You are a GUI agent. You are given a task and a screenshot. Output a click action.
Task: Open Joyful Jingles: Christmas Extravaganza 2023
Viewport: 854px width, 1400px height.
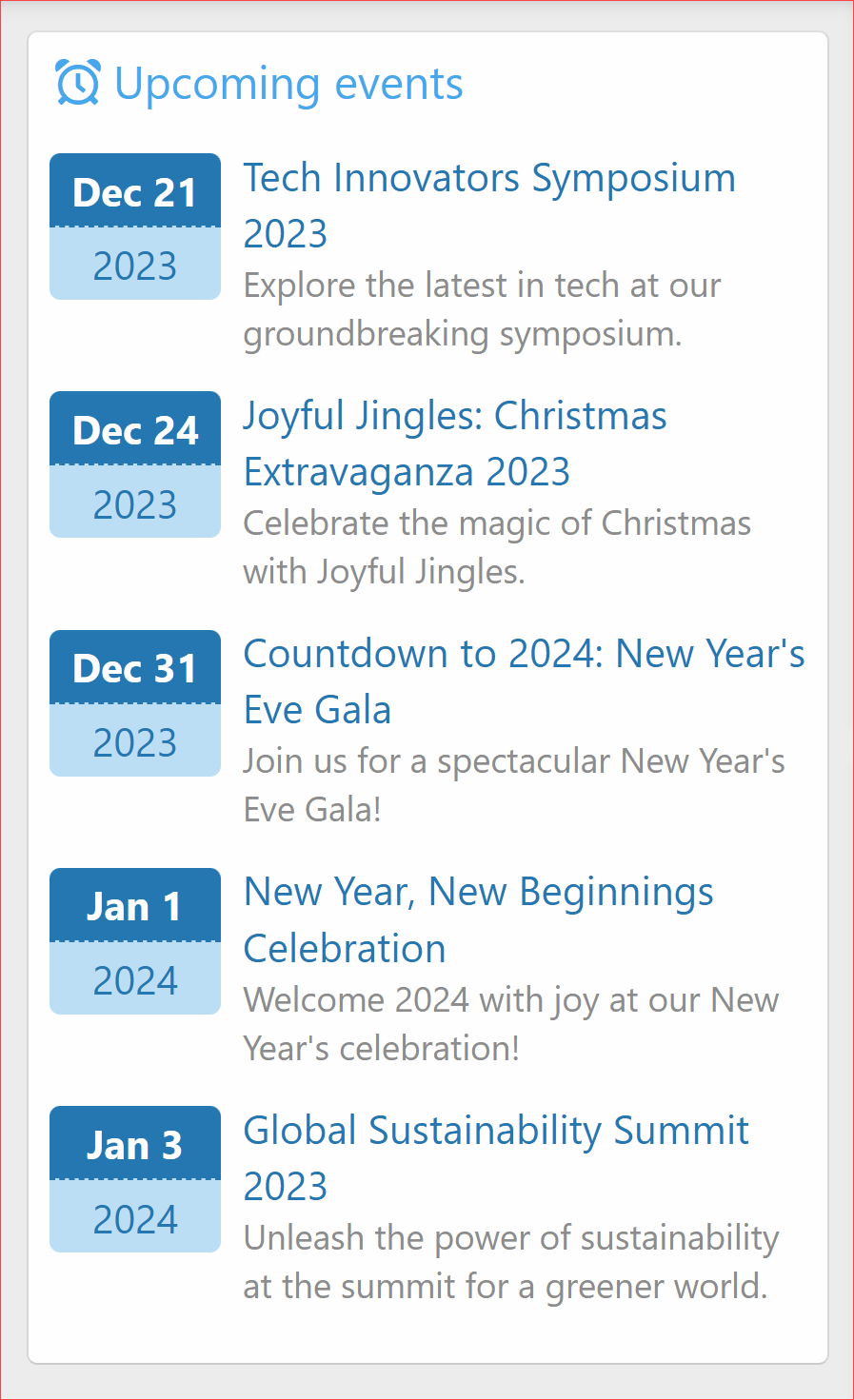pos(455,443)
